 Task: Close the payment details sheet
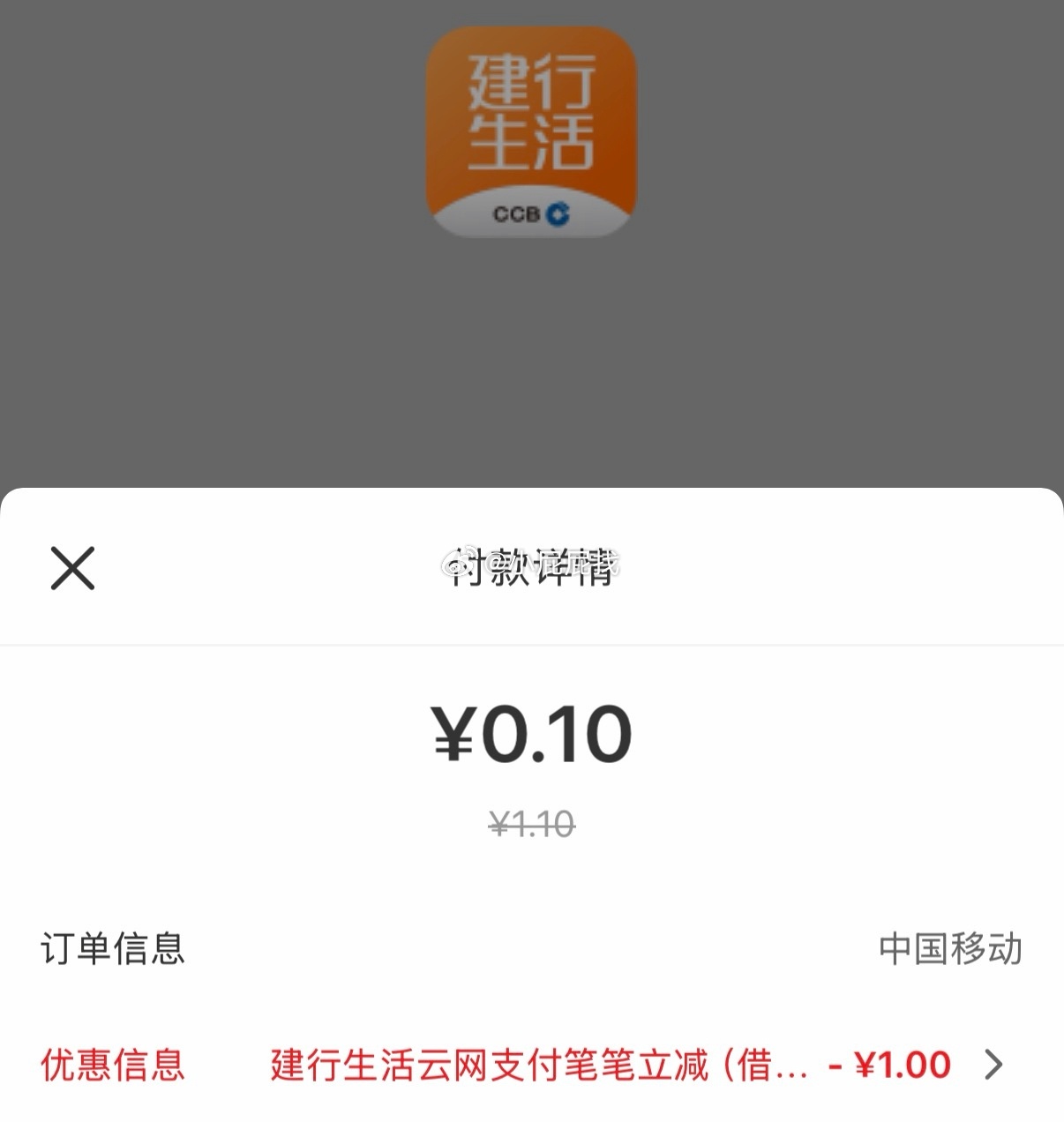(x=72, y=567)
